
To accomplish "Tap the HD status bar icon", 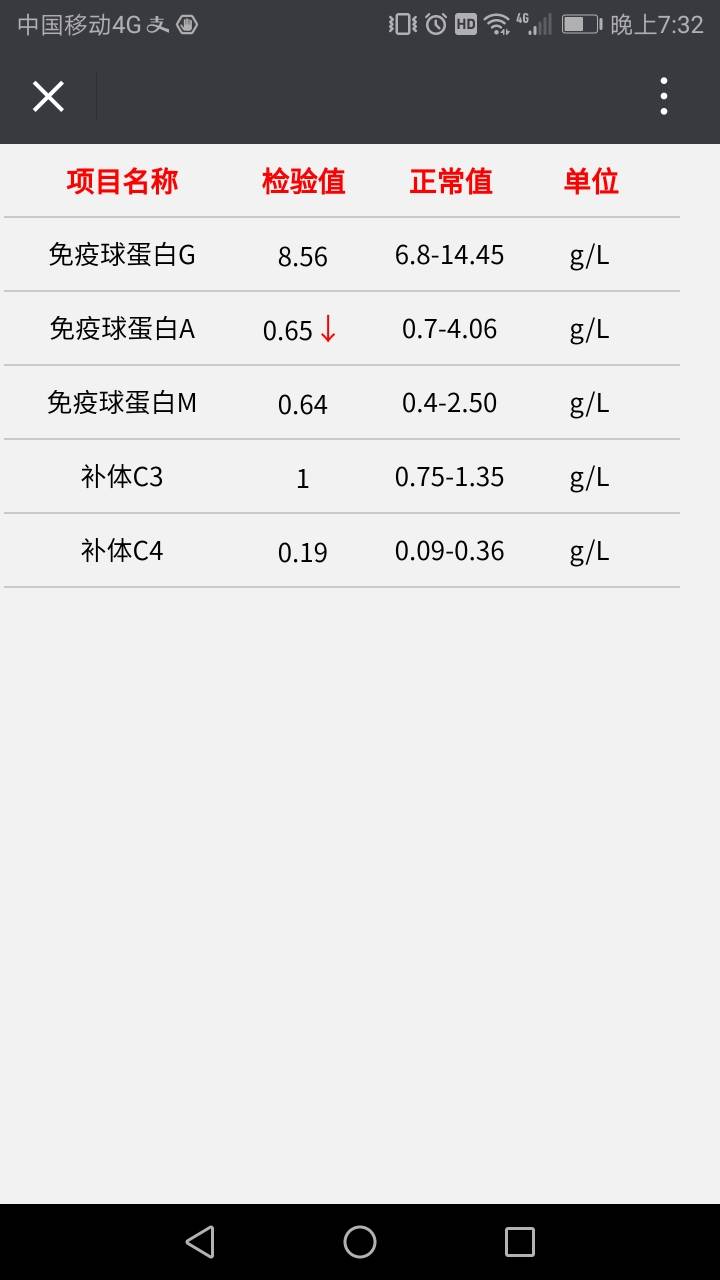I will 465,22.
